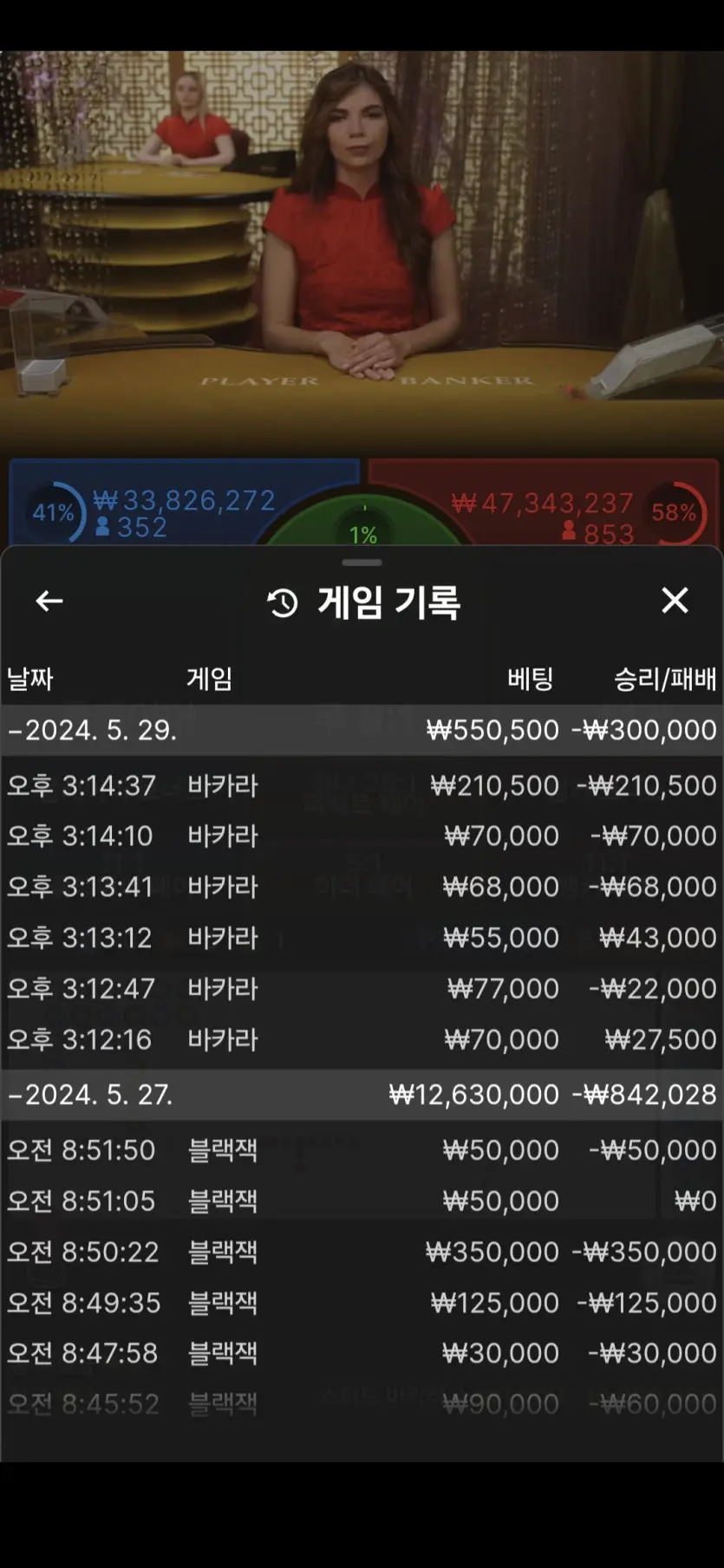Open the 오후 3:12:16 바카라 record

pos(362,1039)
